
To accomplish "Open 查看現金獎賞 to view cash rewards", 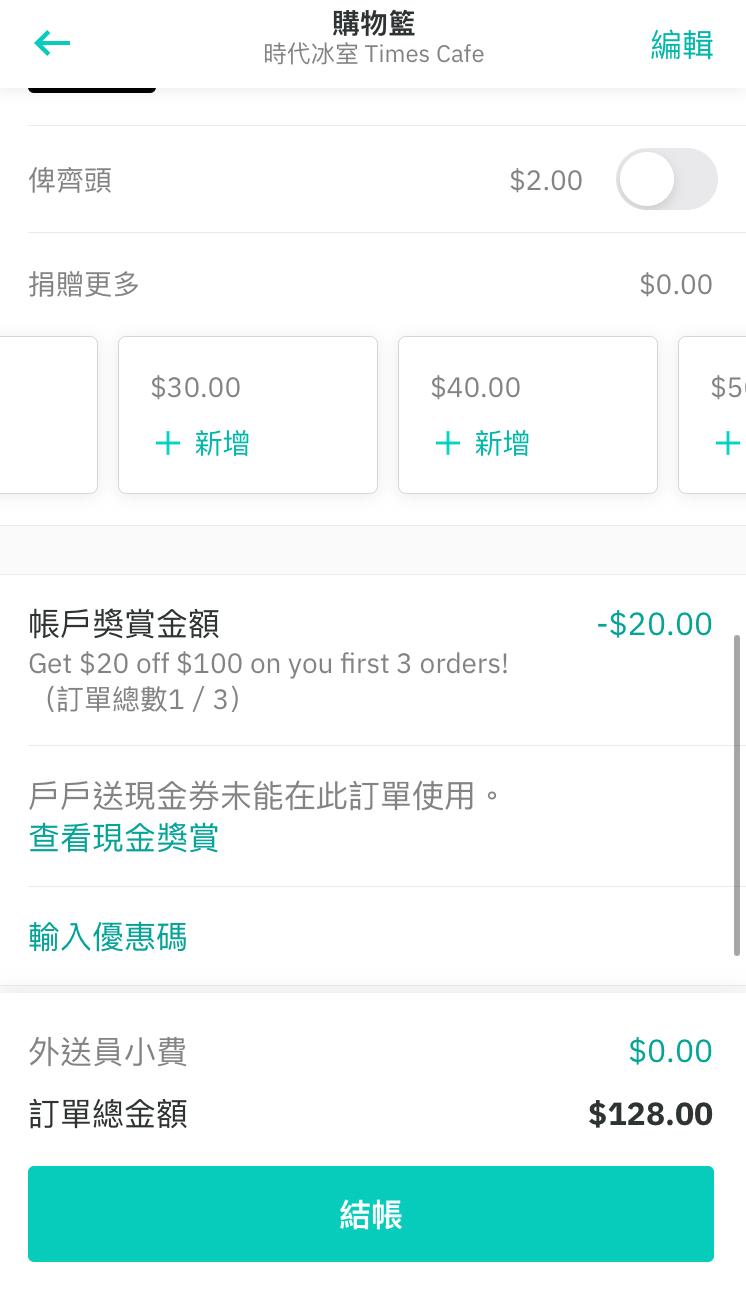I will pyautogui.click(x=123, y=840).
